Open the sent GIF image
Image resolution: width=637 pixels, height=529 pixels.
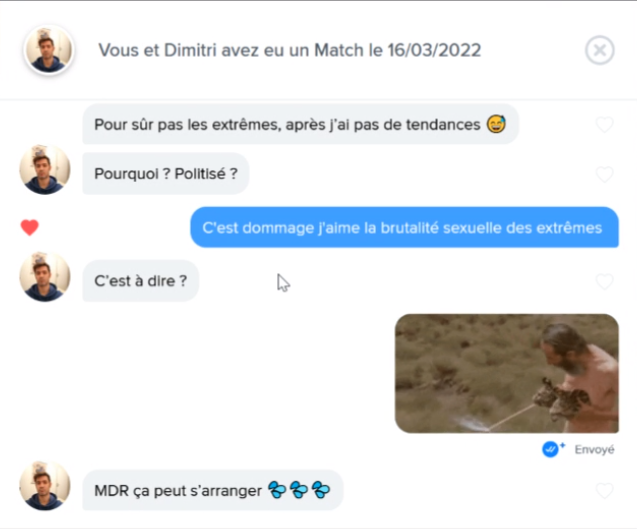(506, 373)
